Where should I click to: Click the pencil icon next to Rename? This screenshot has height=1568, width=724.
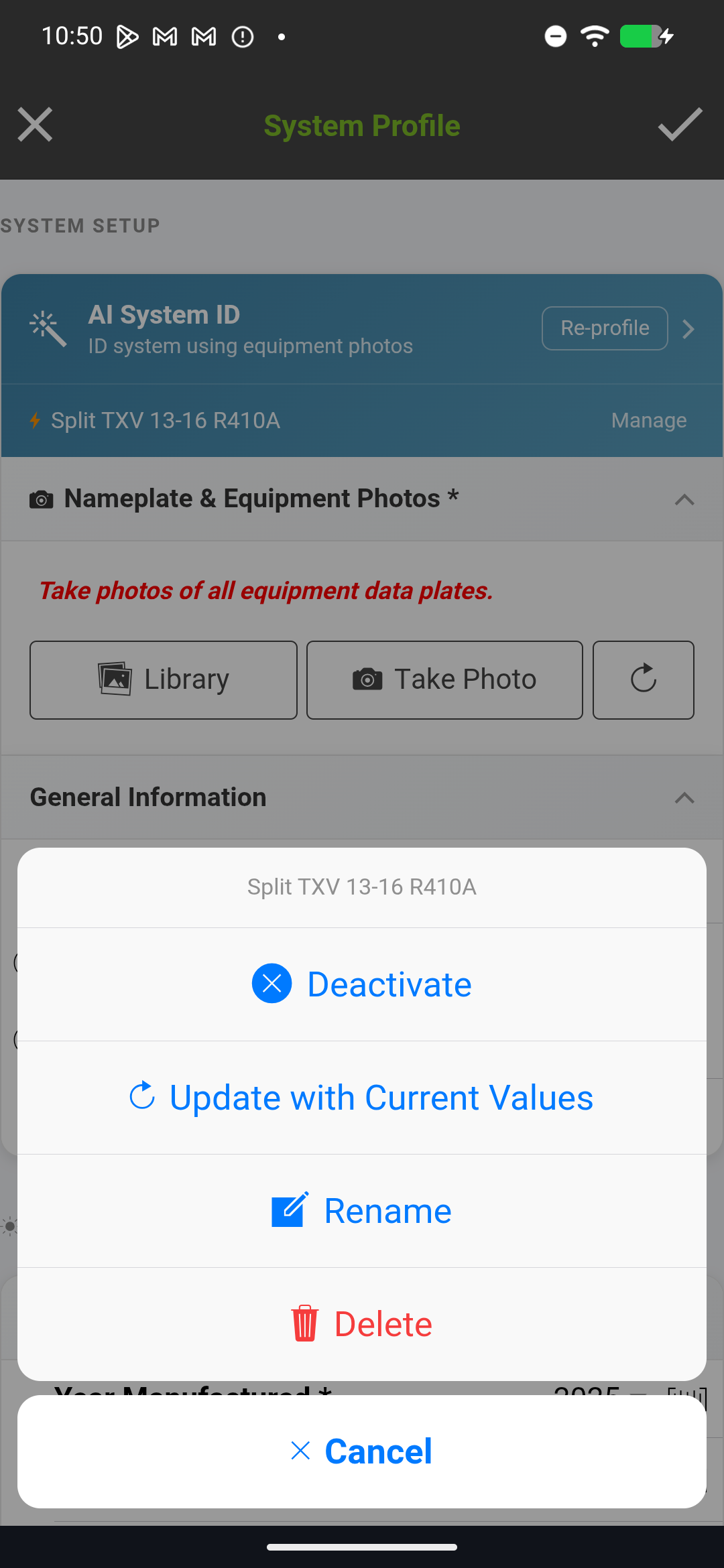click(288, 1210)
